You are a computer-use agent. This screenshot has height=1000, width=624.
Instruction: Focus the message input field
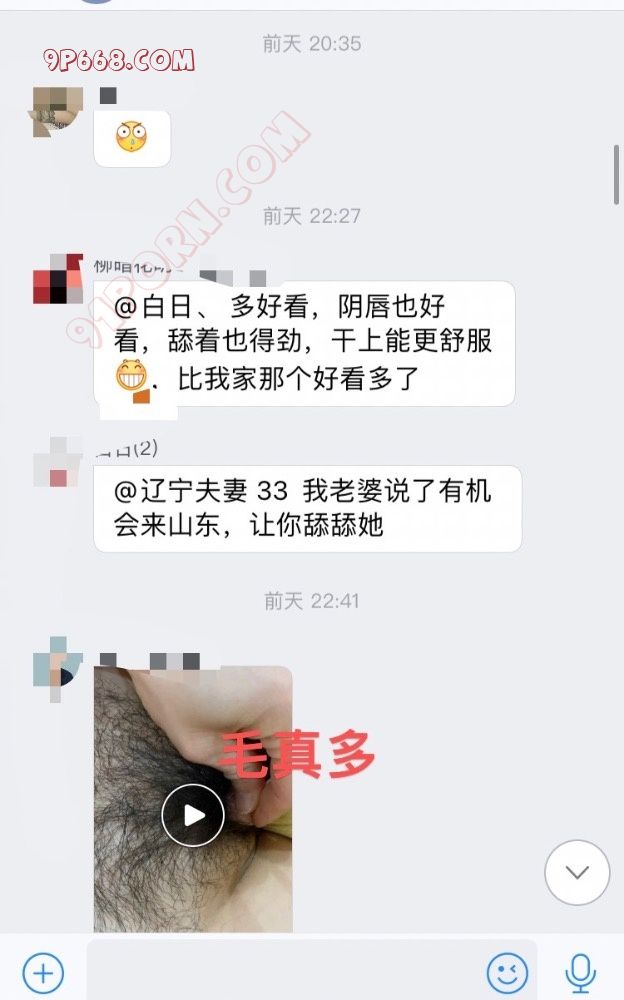[310, 970]
